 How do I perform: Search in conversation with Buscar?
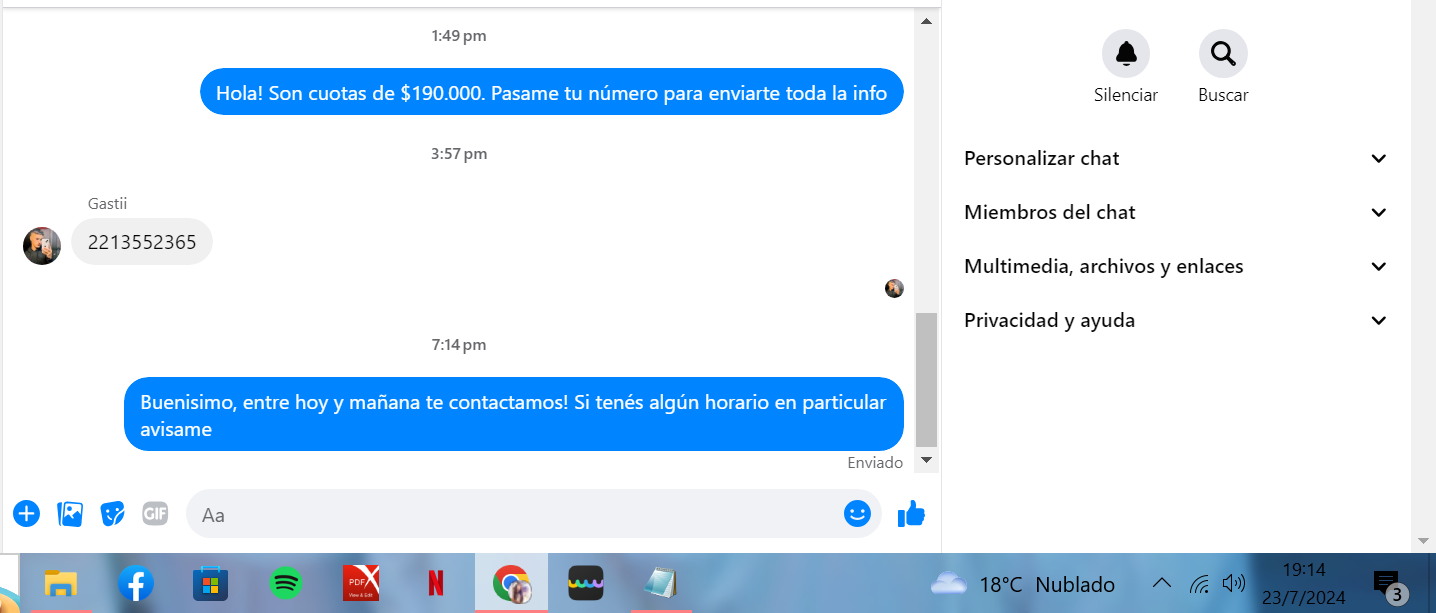coord(1223,54)
